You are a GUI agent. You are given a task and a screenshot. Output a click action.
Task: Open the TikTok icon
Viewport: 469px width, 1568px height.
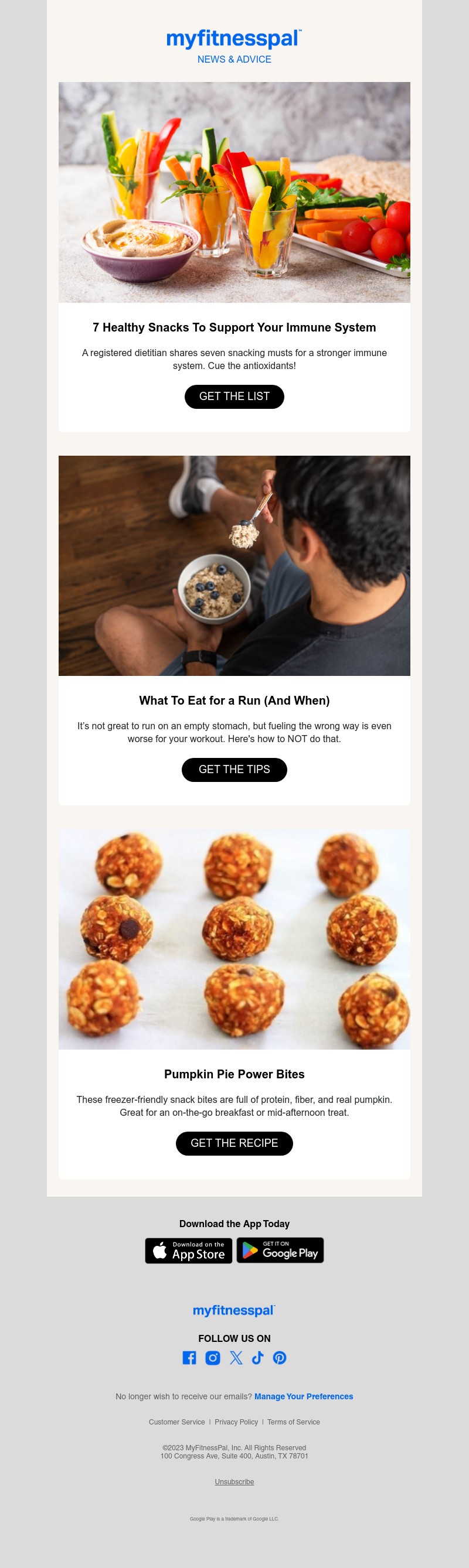point(257,1357)
